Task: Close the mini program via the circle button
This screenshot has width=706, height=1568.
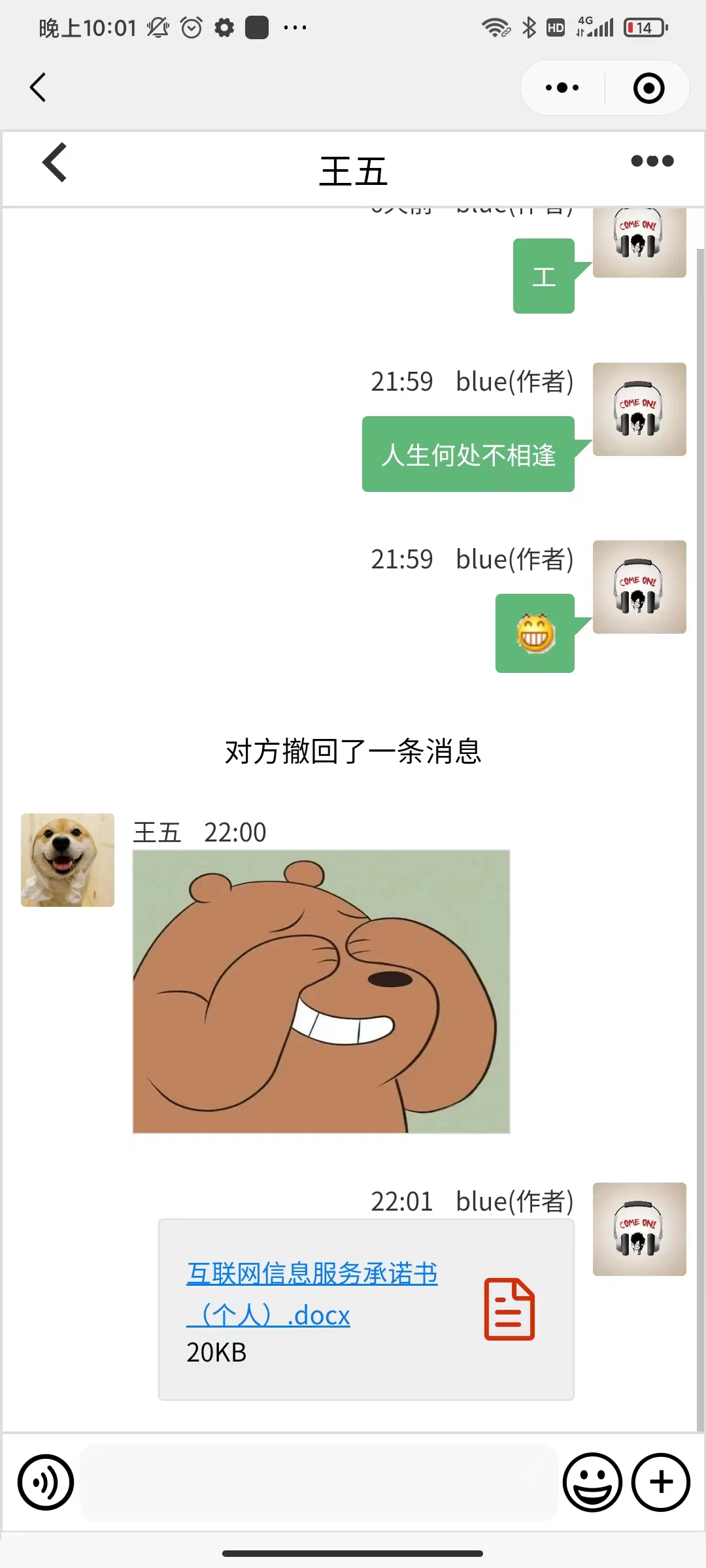Action: (x=648, y=88)
